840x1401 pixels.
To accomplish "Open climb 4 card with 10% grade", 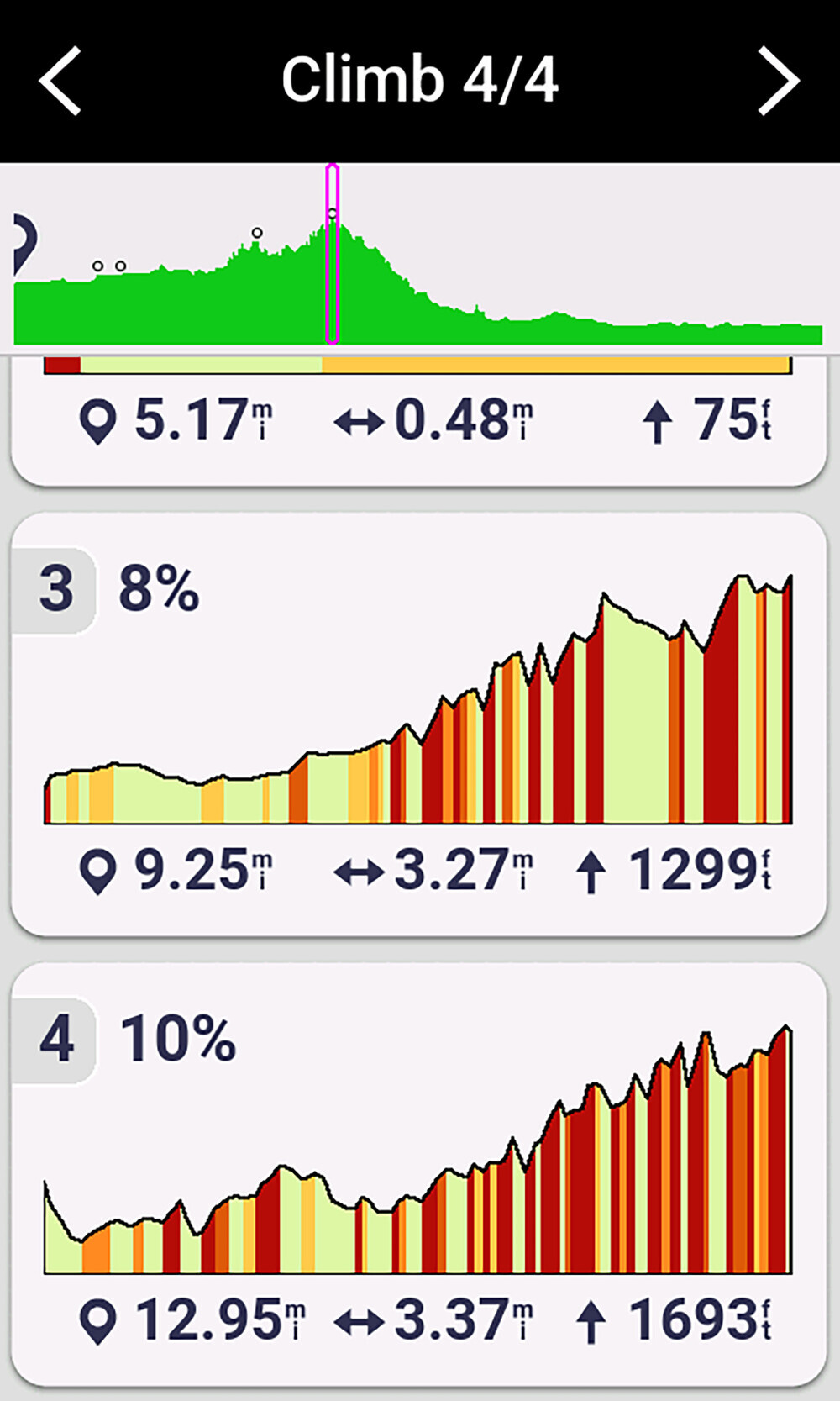I will point(418,1172).
